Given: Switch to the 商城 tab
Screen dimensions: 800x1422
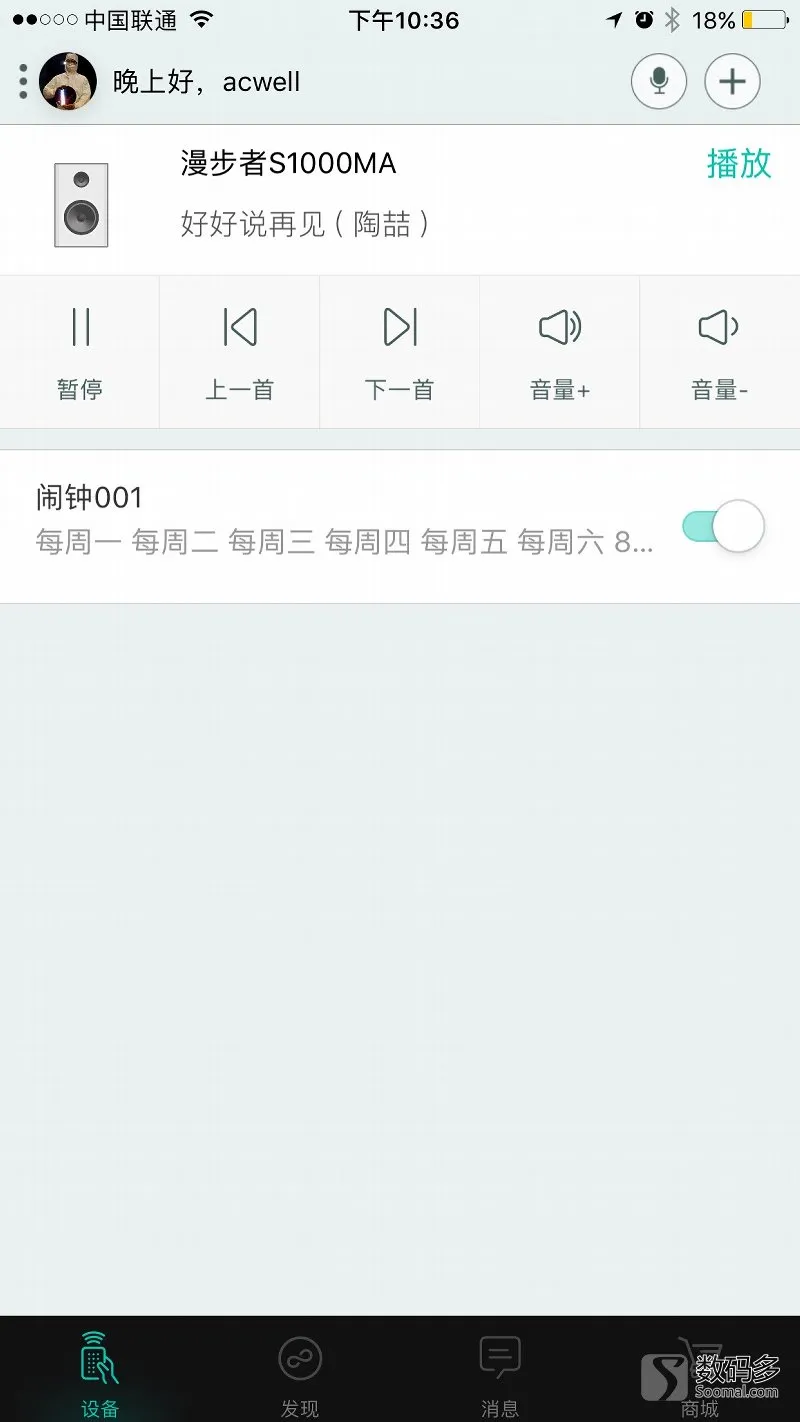Looking at the screenshot, I should (x=700, y=1372).
